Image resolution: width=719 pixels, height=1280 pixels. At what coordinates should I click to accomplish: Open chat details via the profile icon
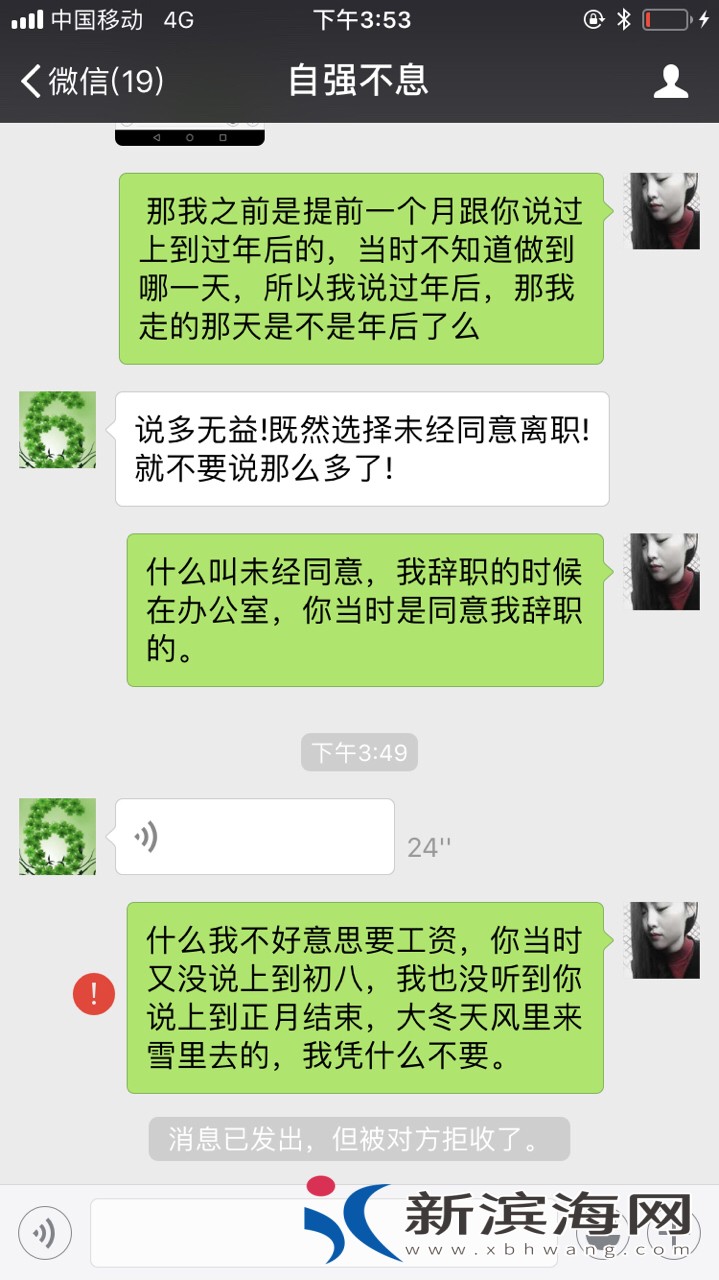[671, 81]
